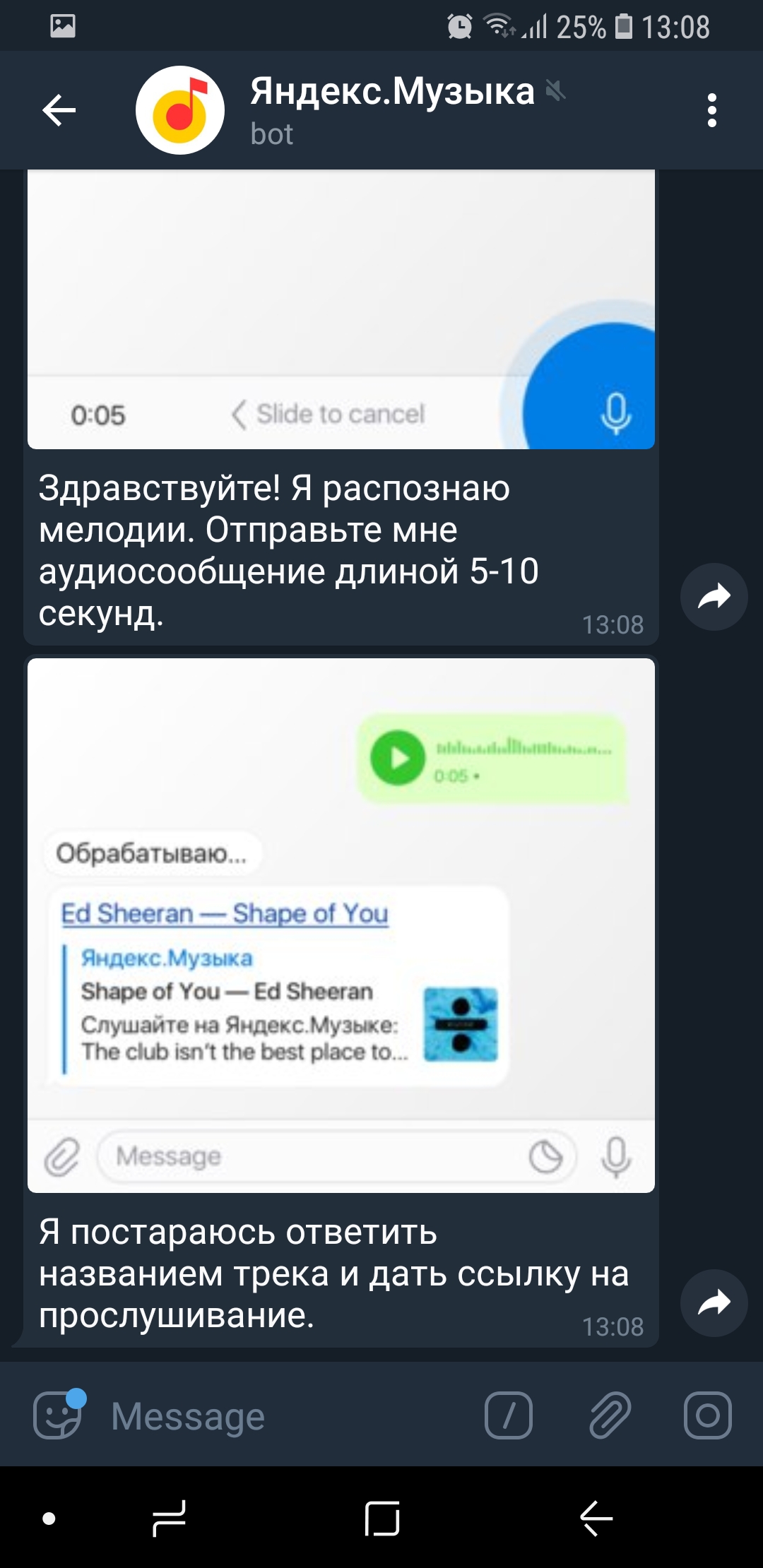
Task: Open the three-dot overflow menu
Action: [711, 110]
